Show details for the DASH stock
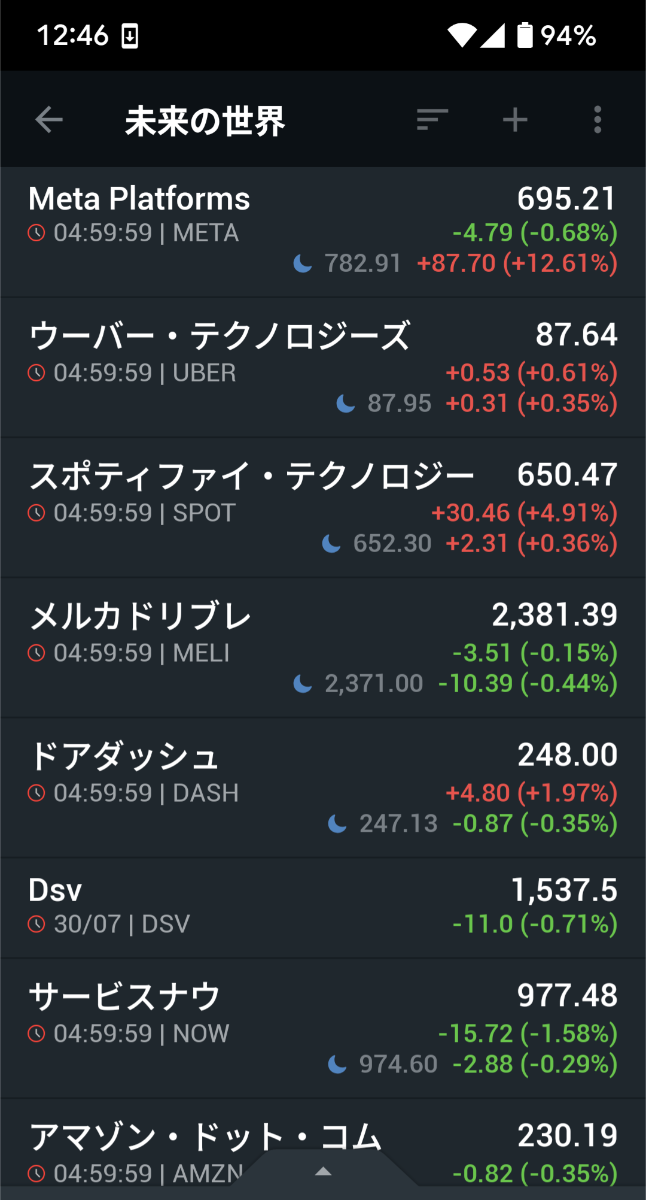This screenshot has width=646, height=1200. click(323, 788)
